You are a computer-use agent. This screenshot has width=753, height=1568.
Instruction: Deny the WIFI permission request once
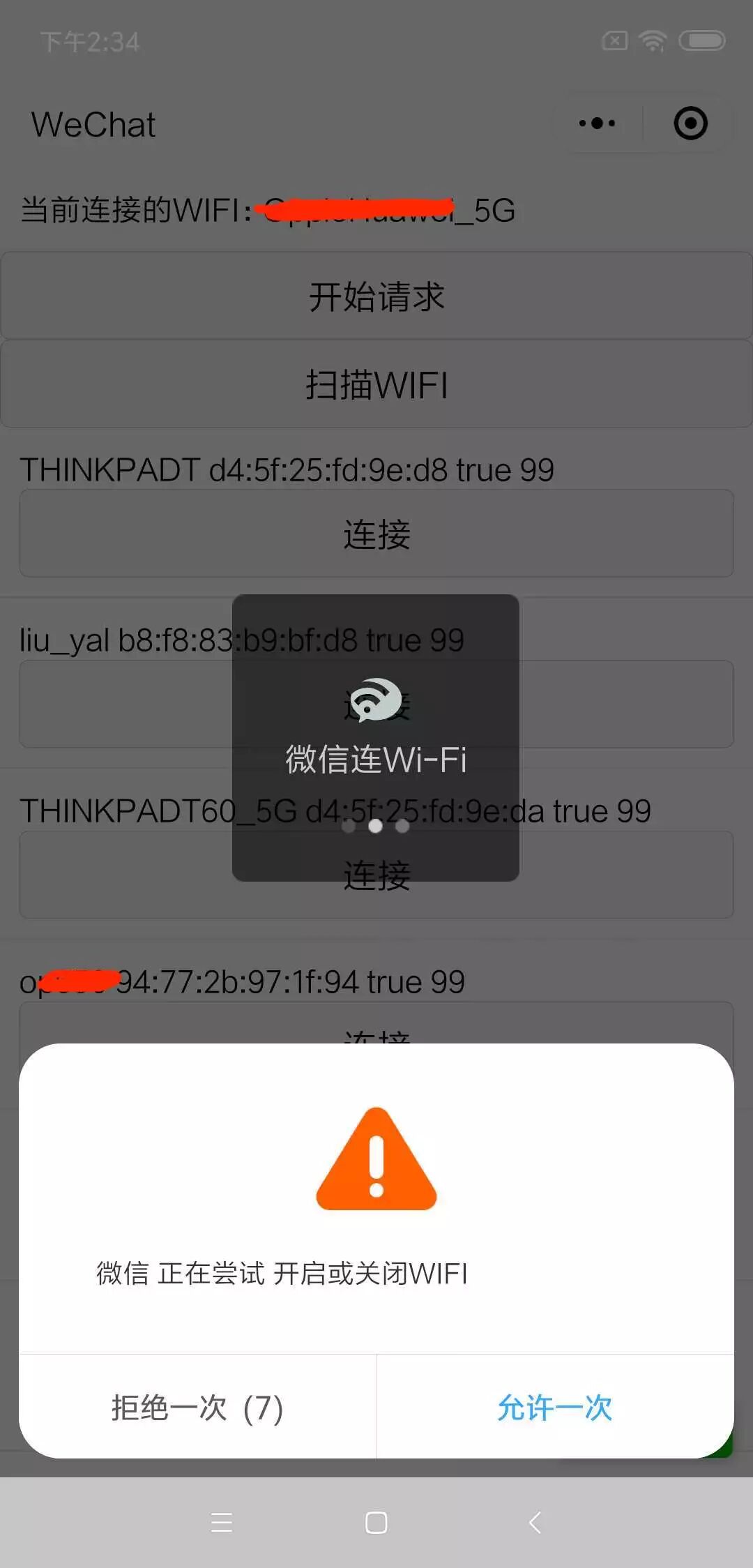coord(197,1407)
